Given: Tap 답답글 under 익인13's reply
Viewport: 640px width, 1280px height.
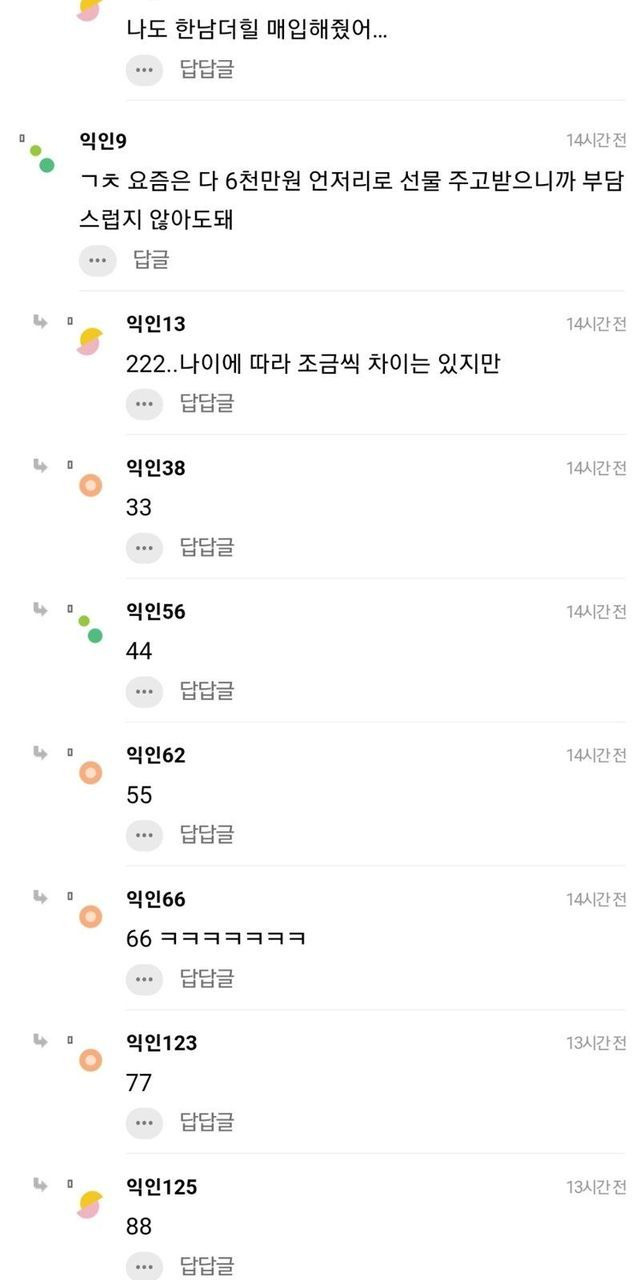Looking at the screenshot, I should point(206,403).
